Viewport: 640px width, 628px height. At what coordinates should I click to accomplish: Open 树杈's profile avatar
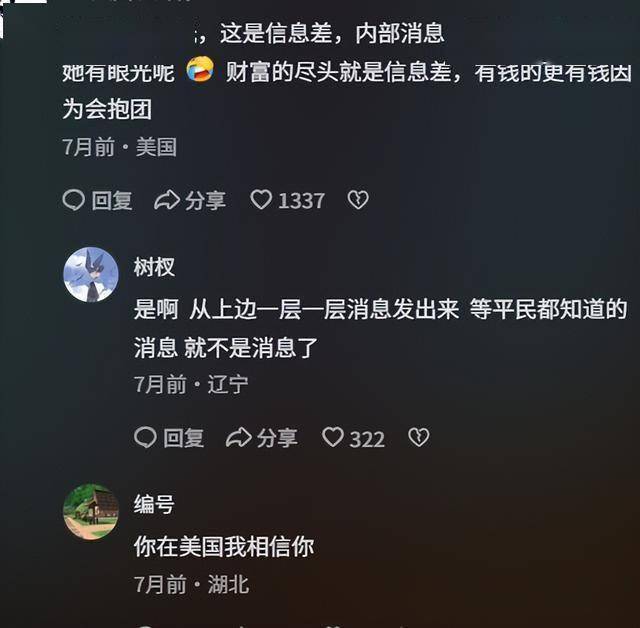[x=91, y=274]
